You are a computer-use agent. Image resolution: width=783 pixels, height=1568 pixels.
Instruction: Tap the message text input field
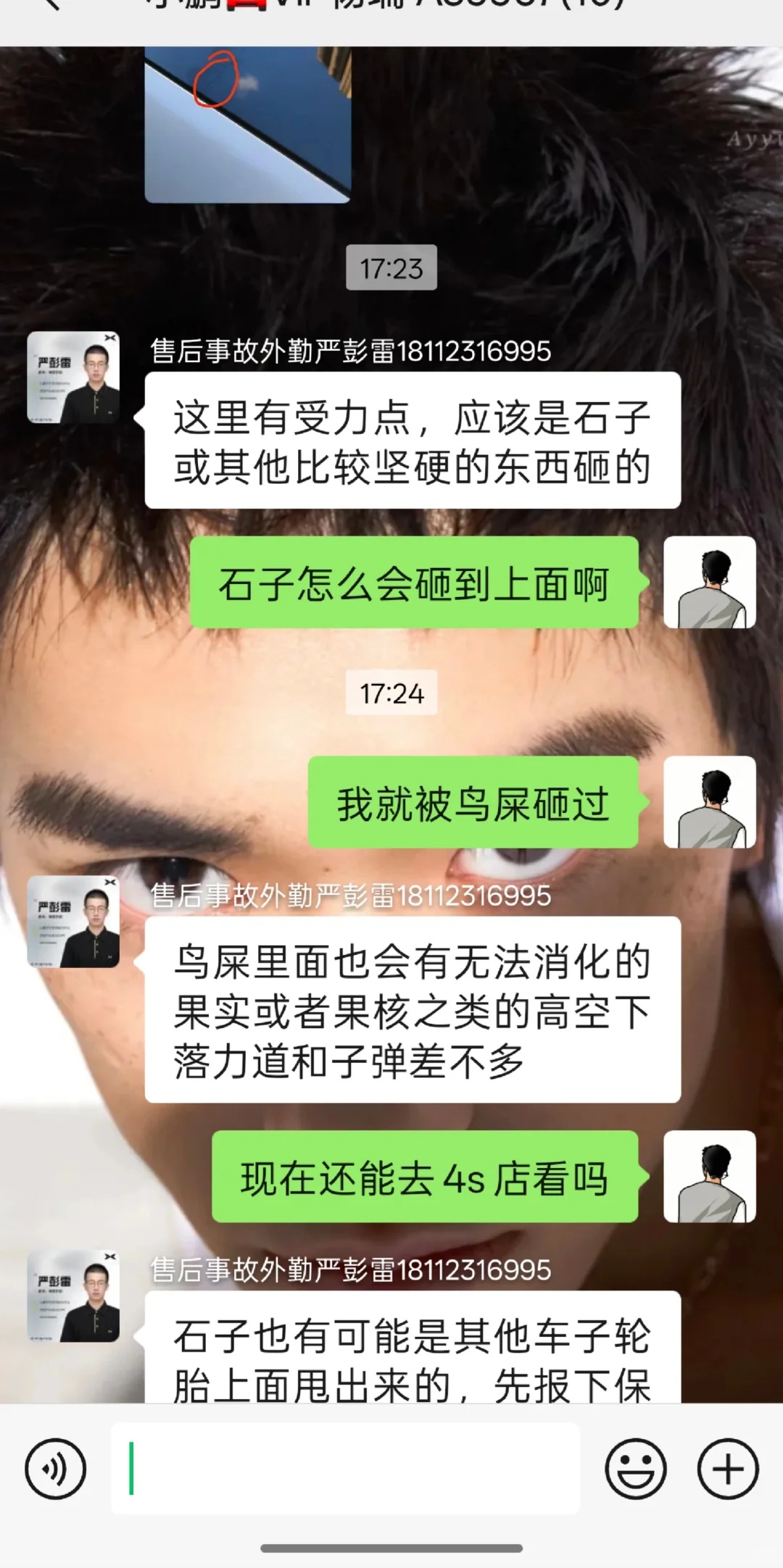(x=345, y=1469)
